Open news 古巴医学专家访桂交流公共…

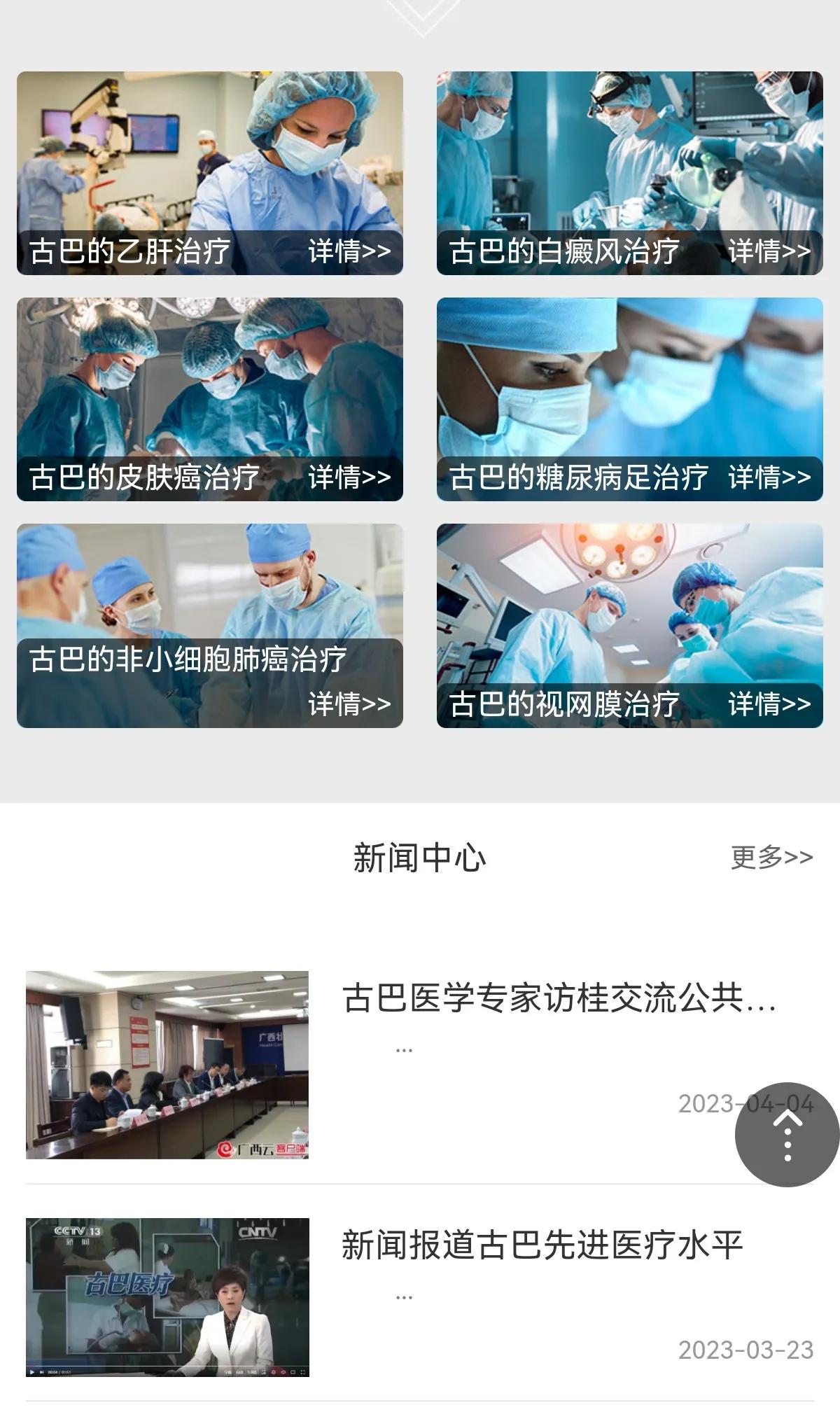point(420,1065)
